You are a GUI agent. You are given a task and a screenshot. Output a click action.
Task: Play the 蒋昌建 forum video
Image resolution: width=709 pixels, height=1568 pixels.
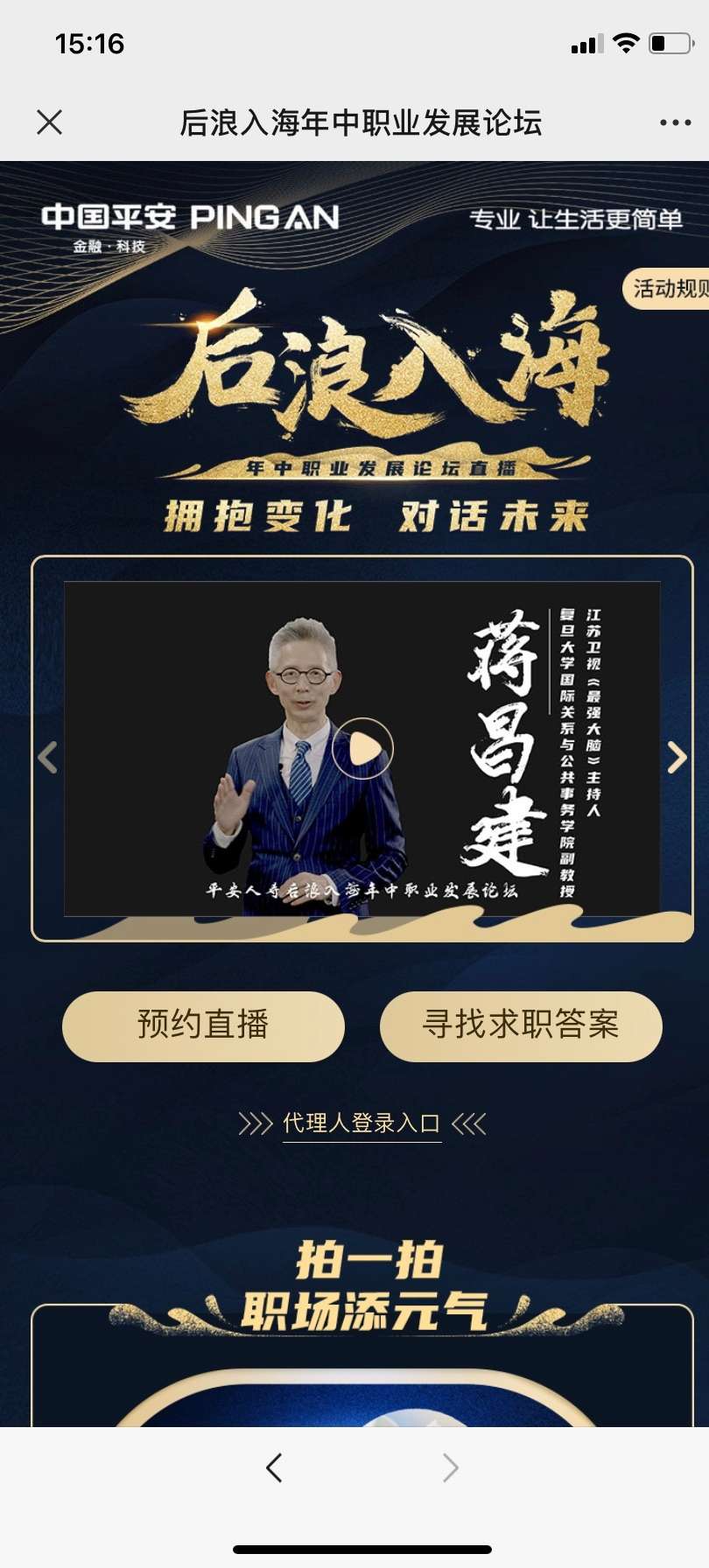pos(362,748)
